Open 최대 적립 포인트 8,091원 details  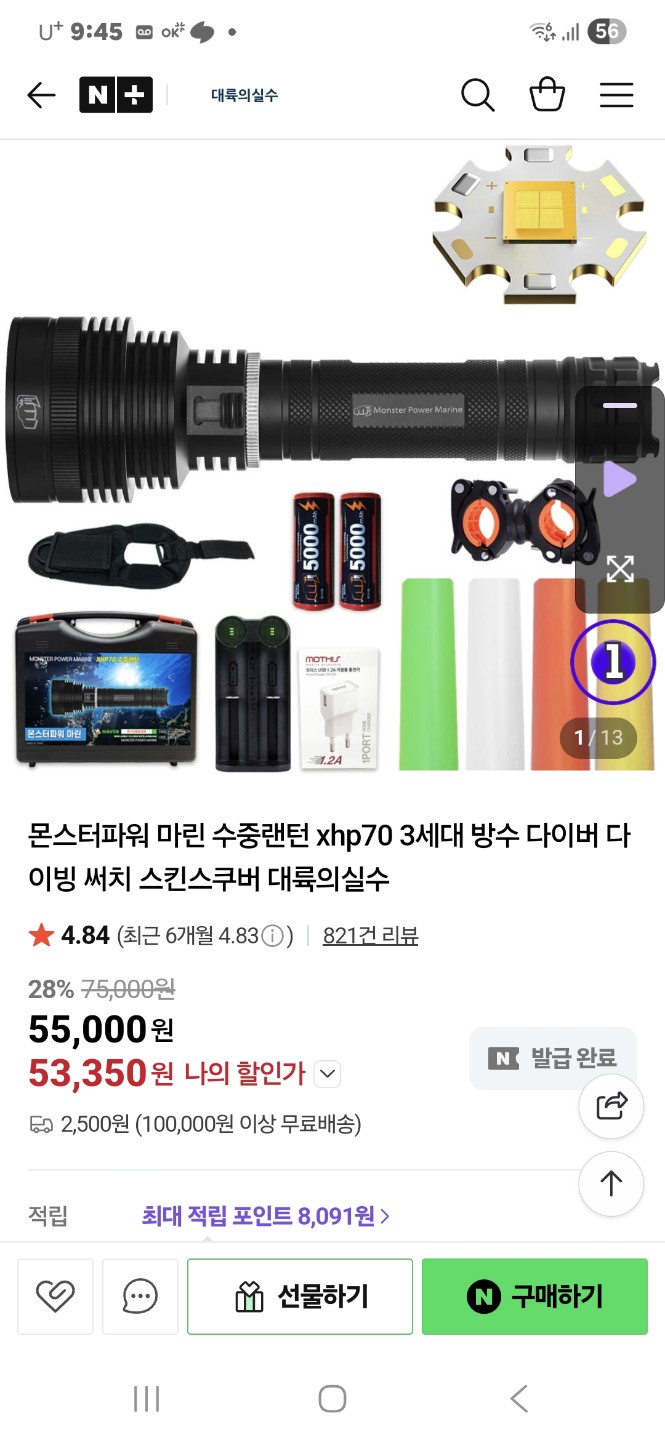click(266, 1216)
